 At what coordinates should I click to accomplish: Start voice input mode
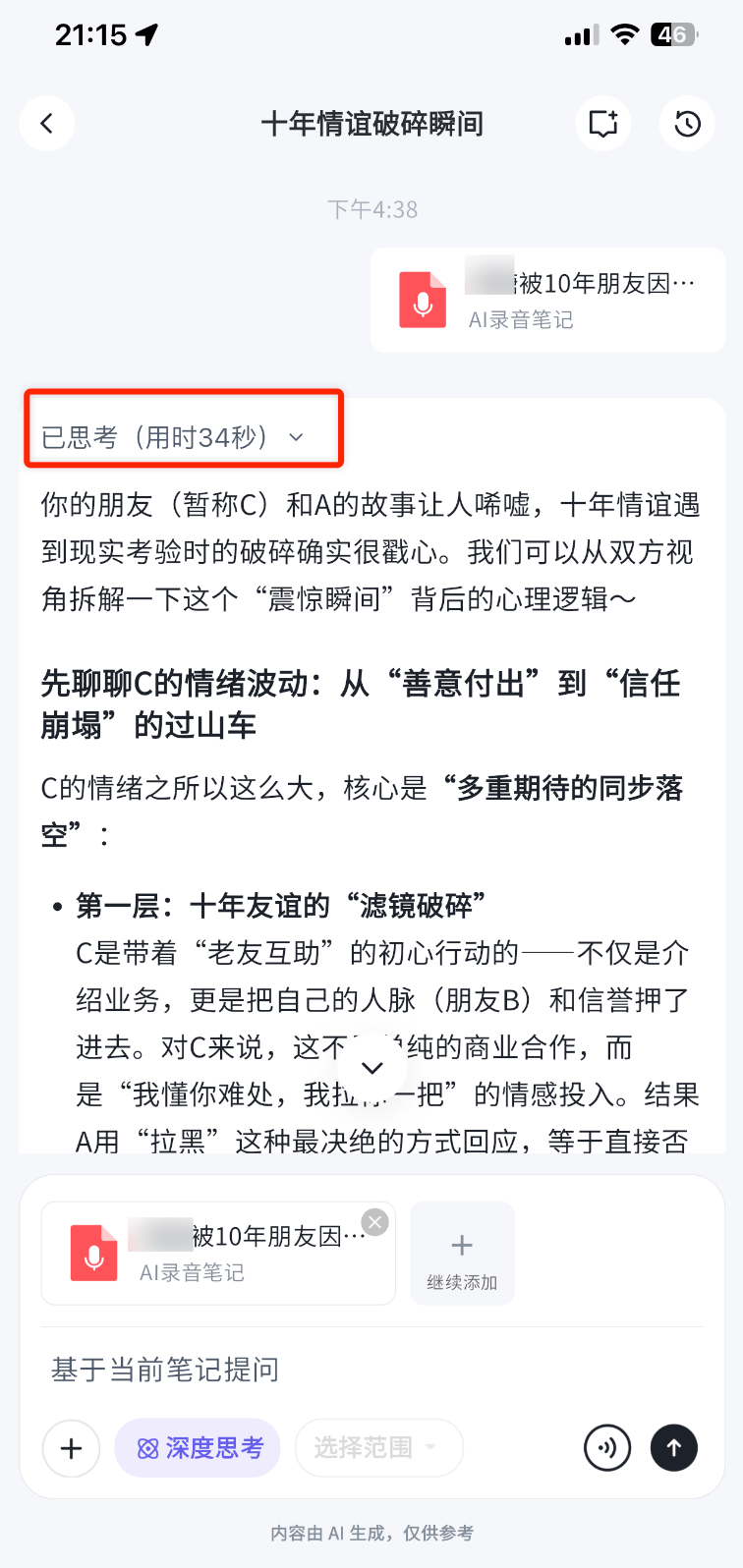click(607, 1448)
